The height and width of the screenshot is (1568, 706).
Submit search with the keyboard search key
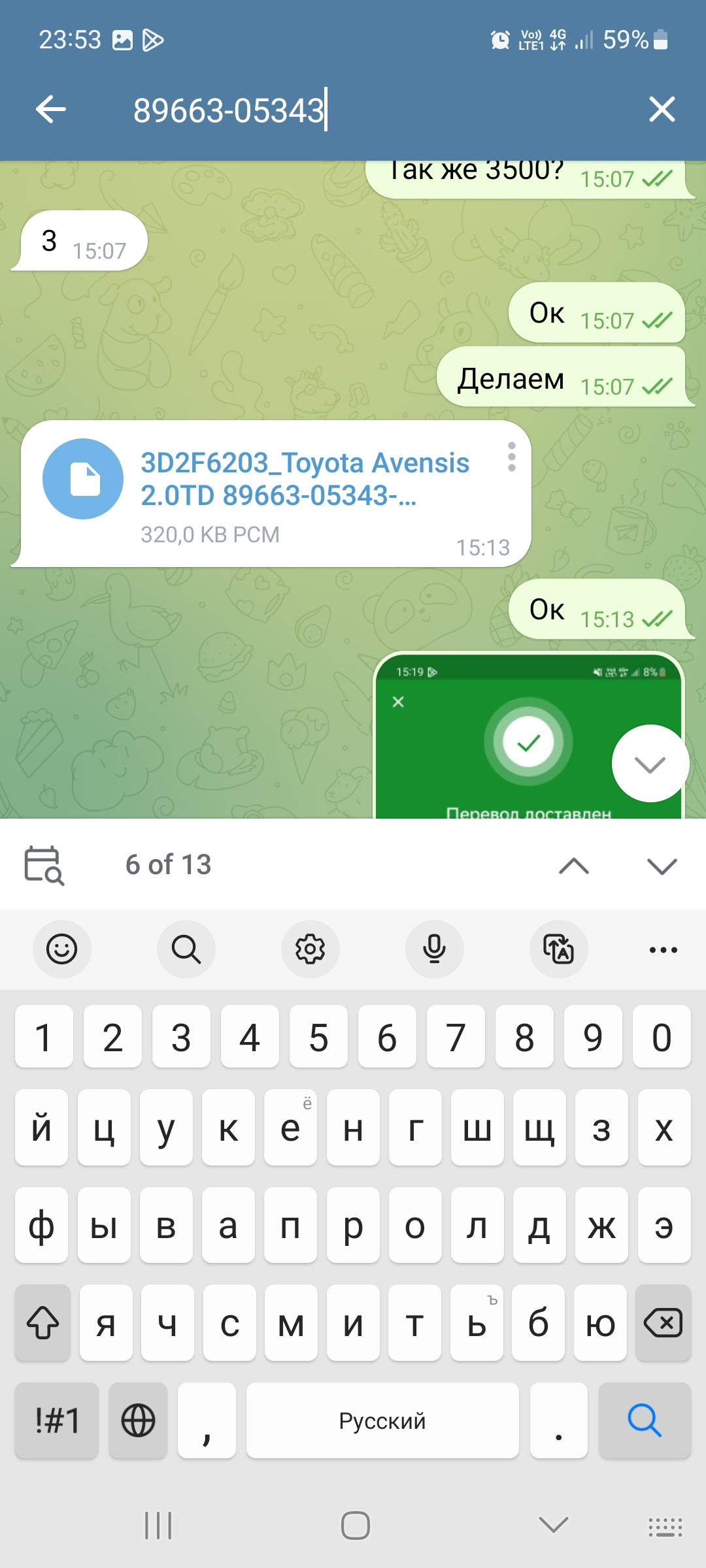(645, 1420)
